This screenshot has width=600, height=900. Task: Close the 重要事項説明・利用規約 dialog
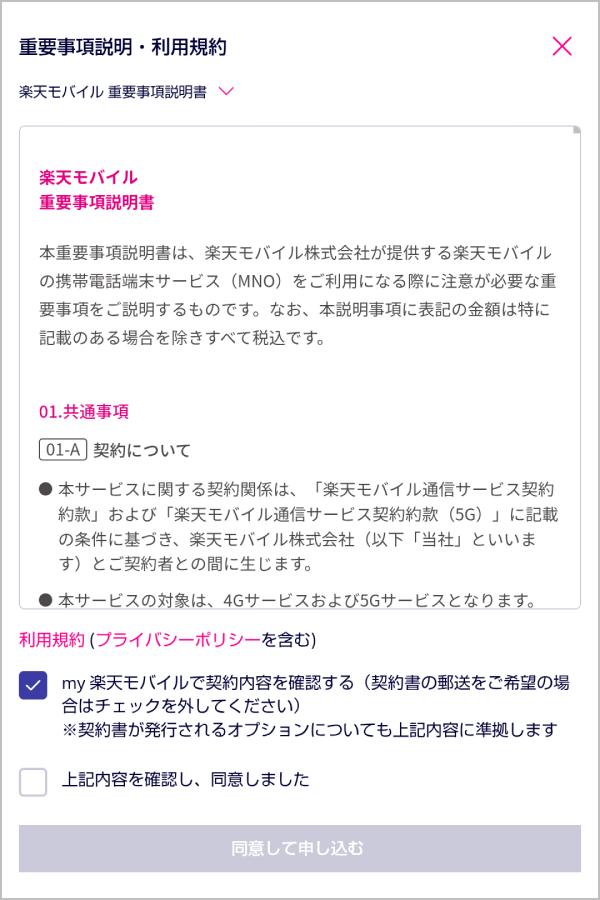(x=562, y=46)
